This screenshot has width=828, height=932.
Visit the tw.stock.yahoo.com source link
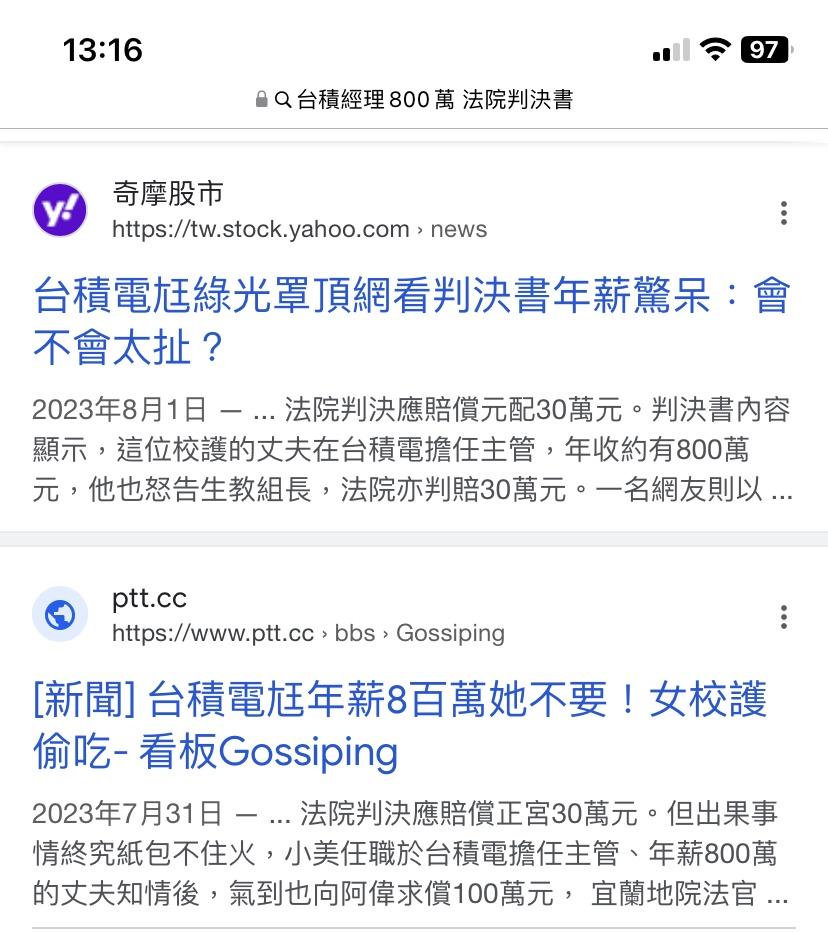click(260, 229)
